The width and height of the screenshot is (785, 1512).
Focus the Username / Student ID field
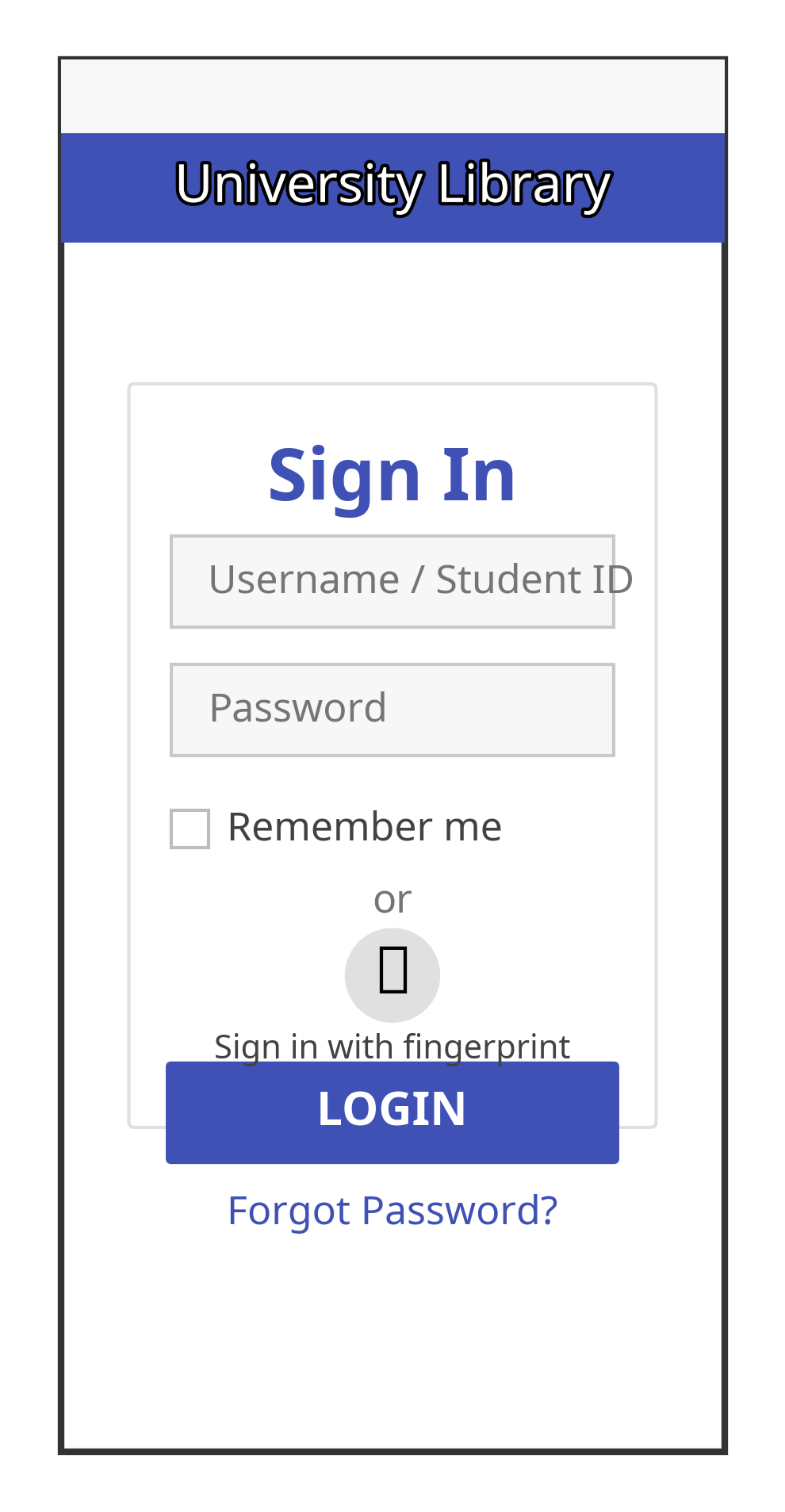coord(392,580)
